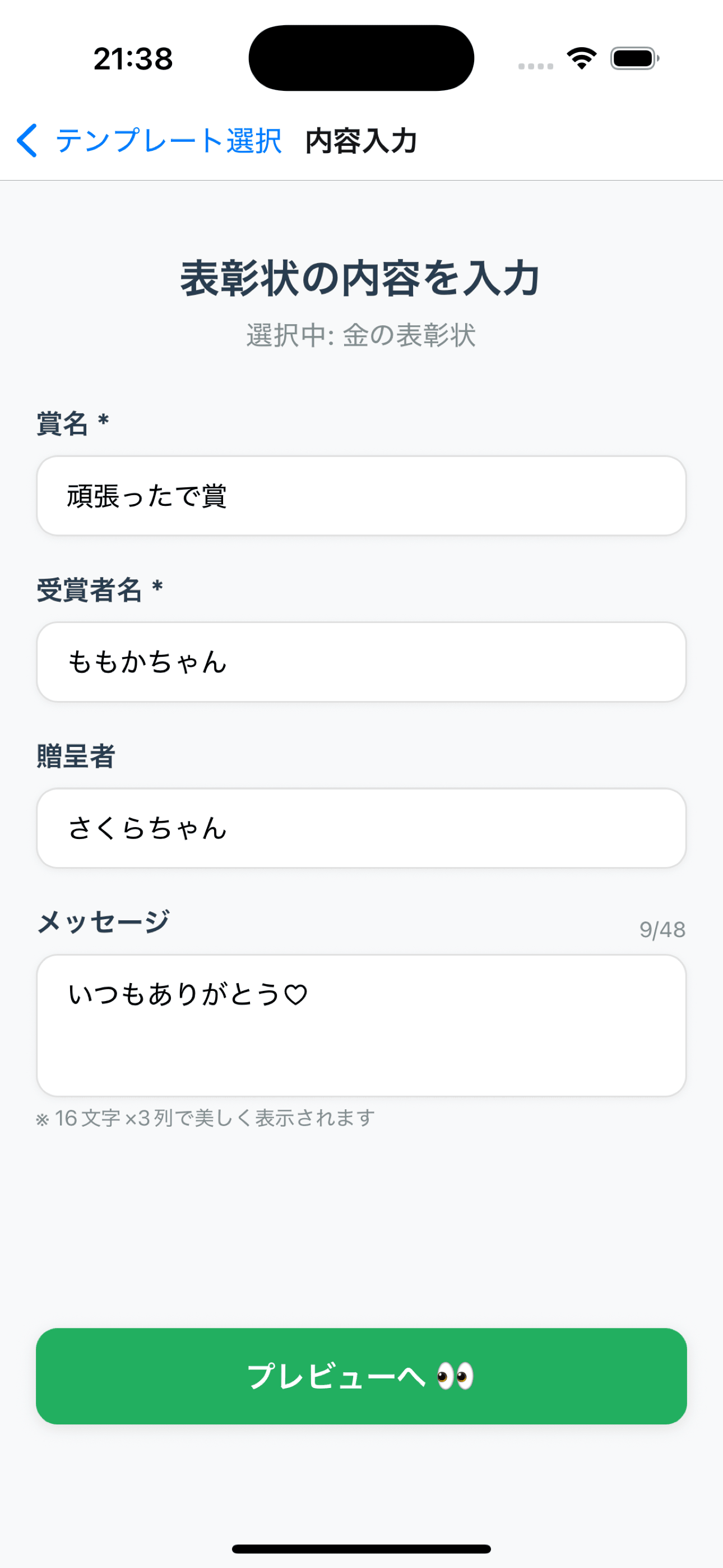Image resolution: width=723 pixels, height=1568 pixels.
Task: Tap the heading 表彰状の内容を入力
Action: click(360, 278)
